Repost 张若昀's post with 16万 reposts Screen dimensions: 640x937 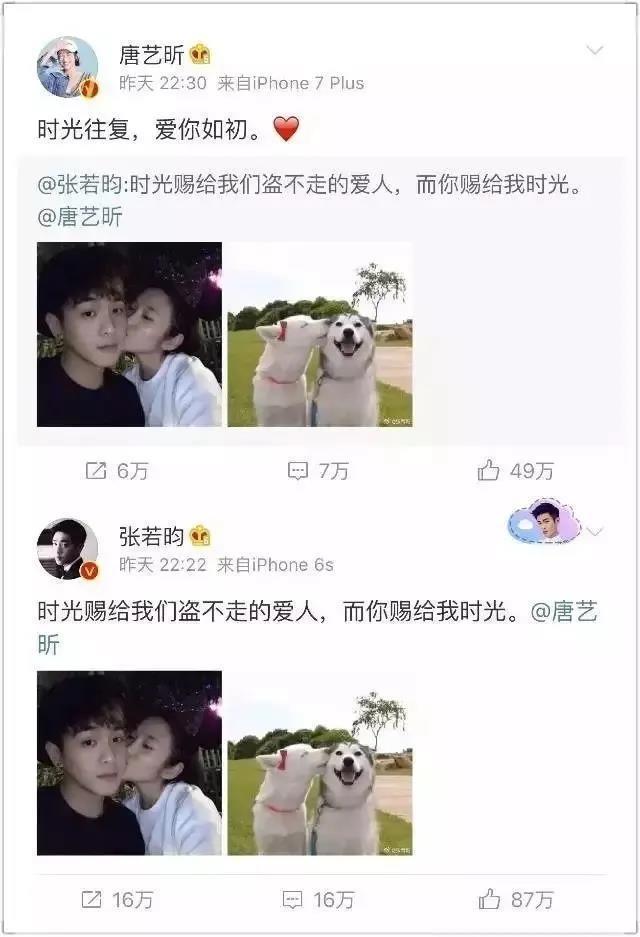click(x=117, y=900)
